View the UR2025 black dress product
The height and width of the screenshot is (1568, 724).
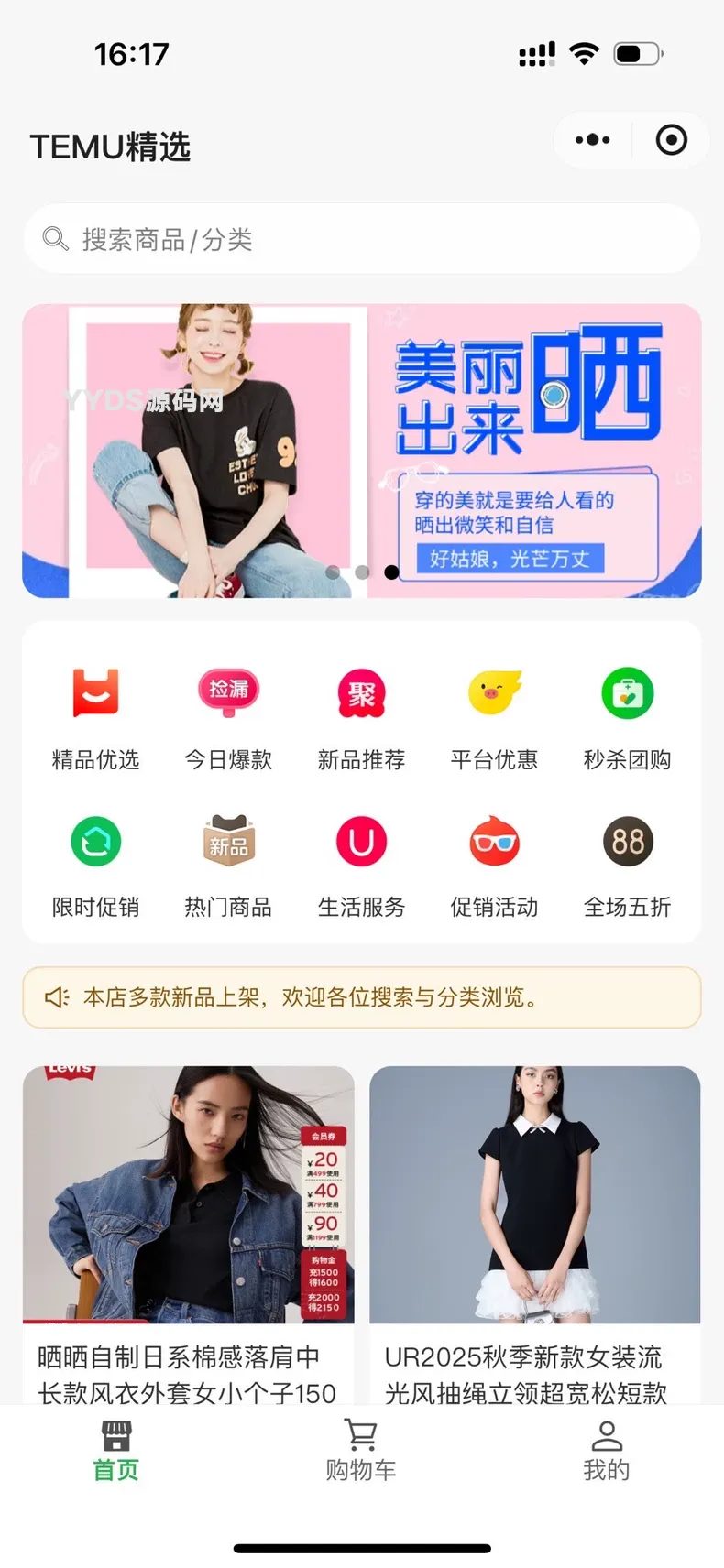tap(534, 1194)
